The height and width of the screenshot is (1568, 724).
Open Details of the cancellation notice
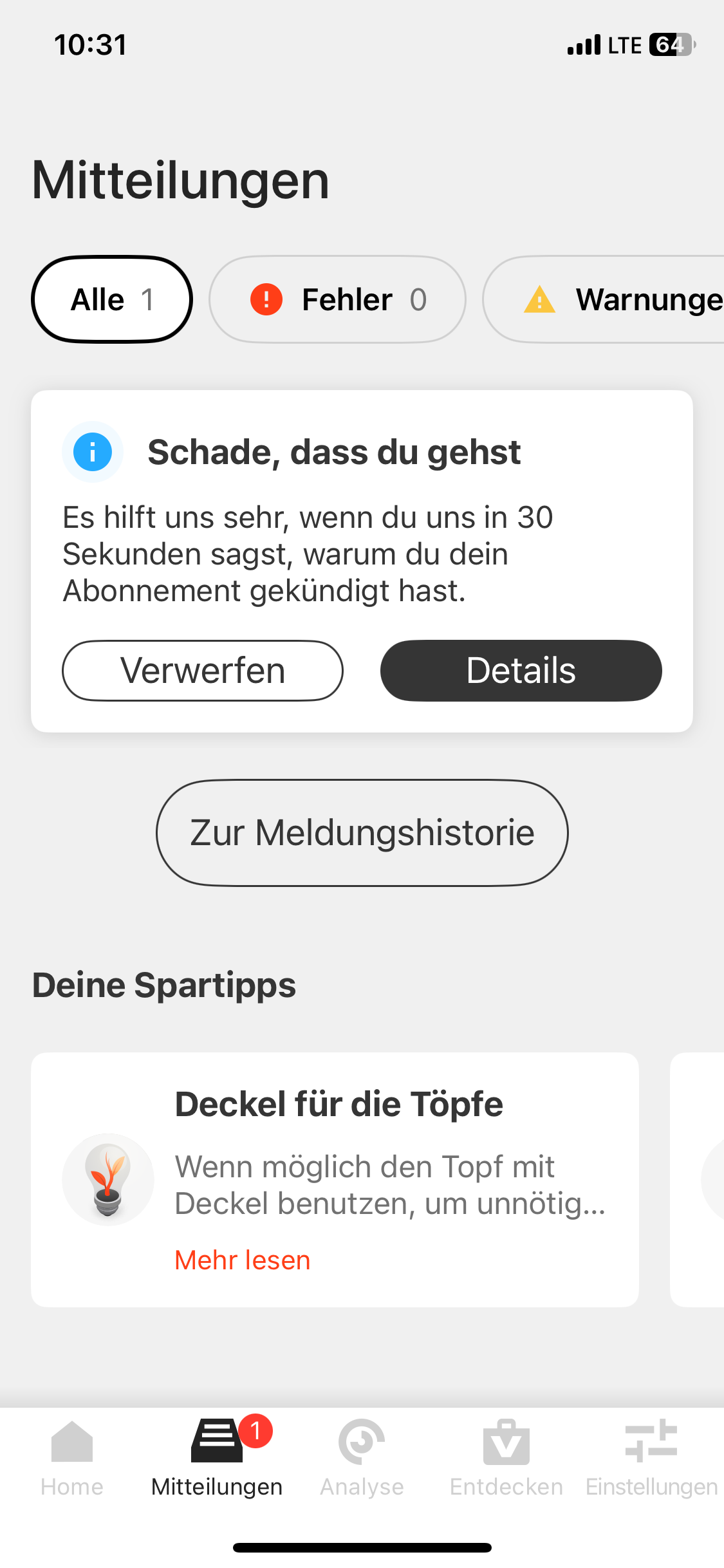pos(521,670)
